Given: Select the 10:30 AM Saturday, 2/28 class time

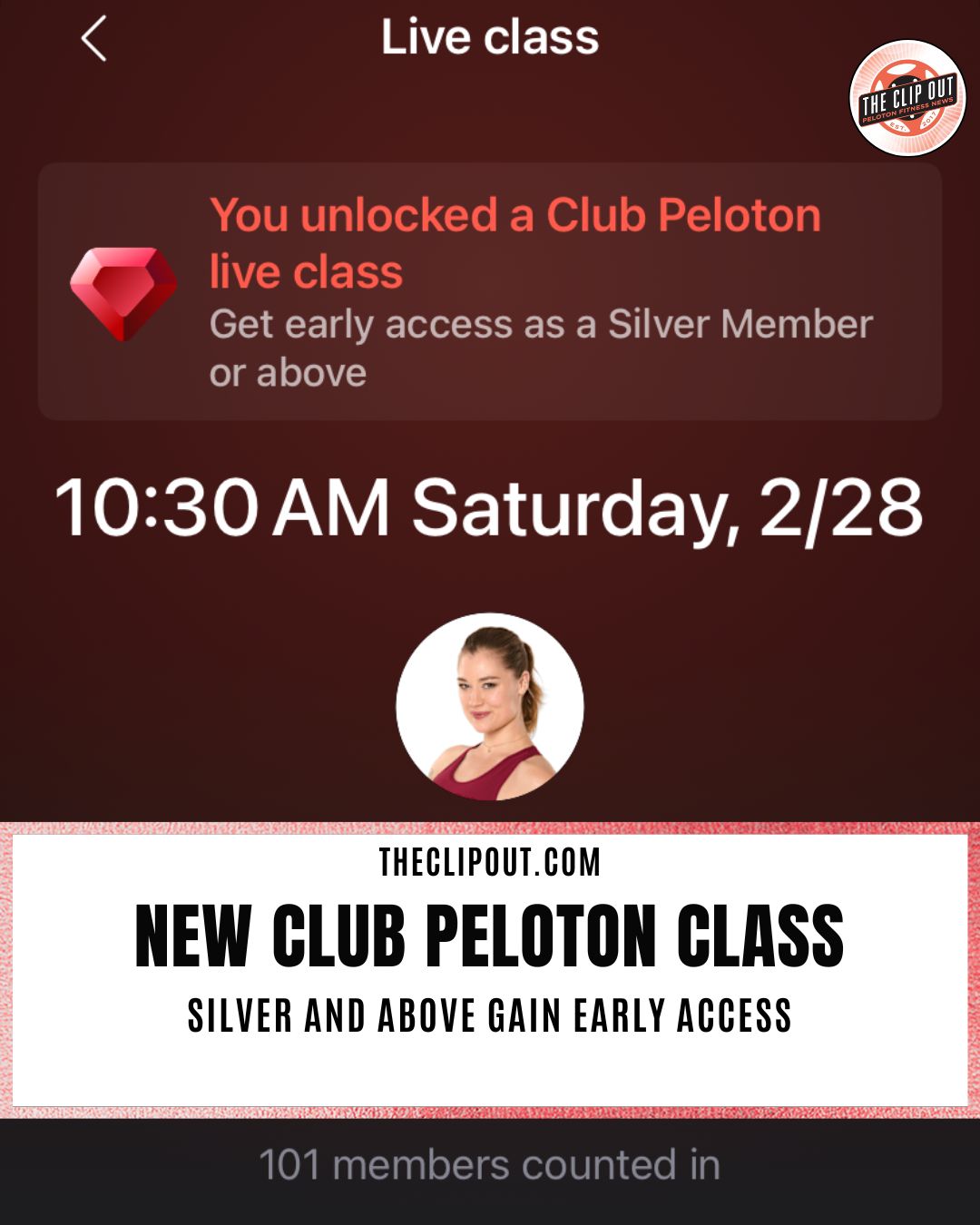Looking at the screenshot, I should 490,508.
